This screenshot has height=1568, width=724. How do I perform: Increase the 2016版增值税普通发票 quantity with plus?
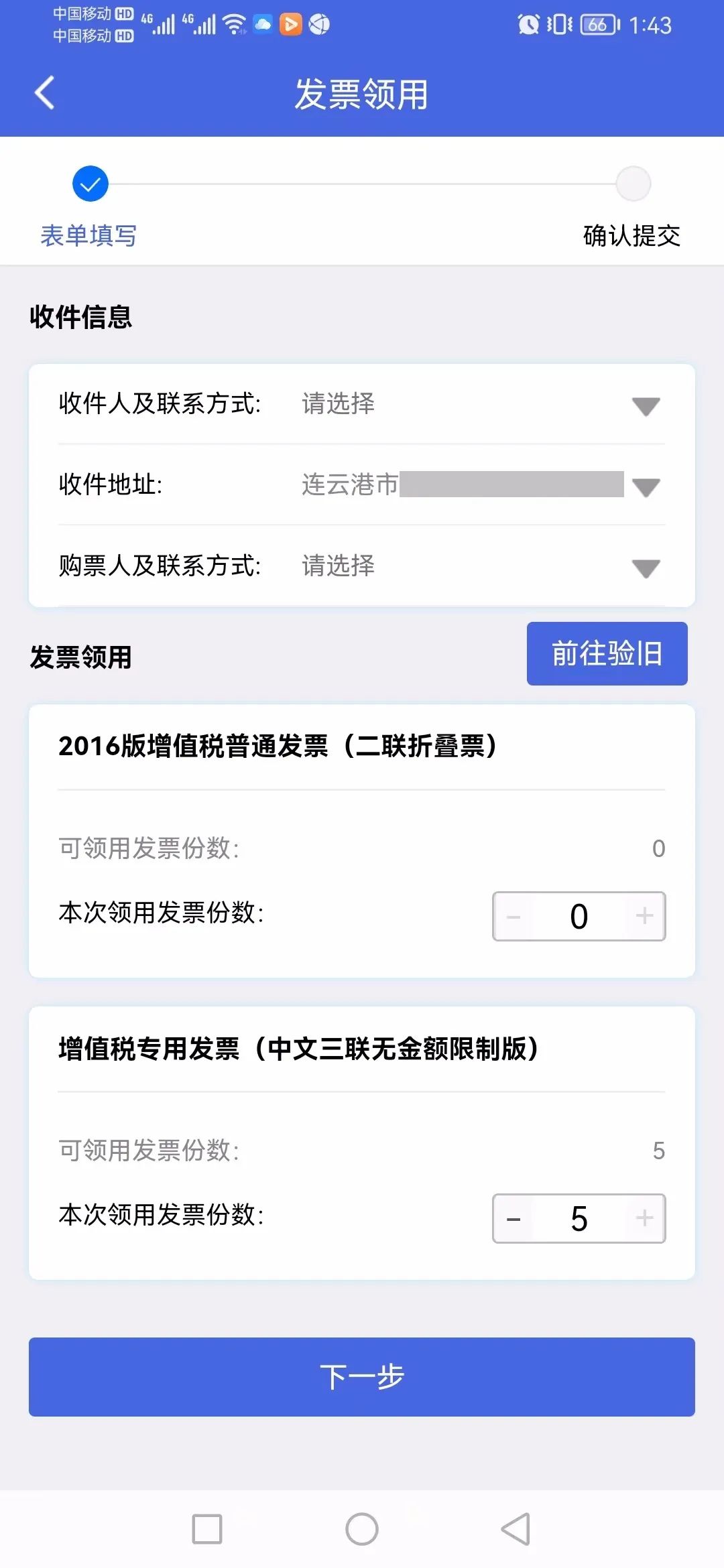click(644, 916)
